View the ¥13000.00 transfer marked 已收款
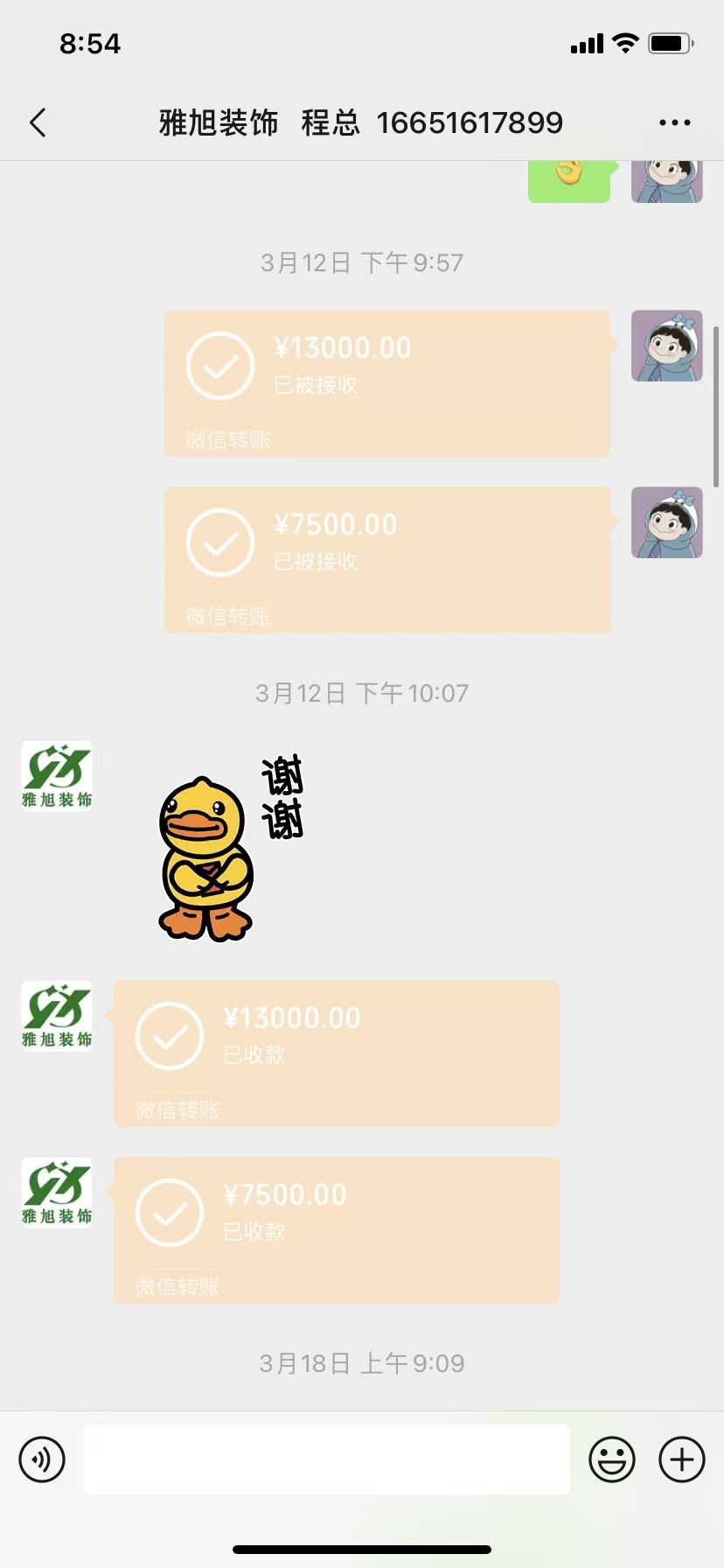 pyautogui.click(x=337, y=1053)
